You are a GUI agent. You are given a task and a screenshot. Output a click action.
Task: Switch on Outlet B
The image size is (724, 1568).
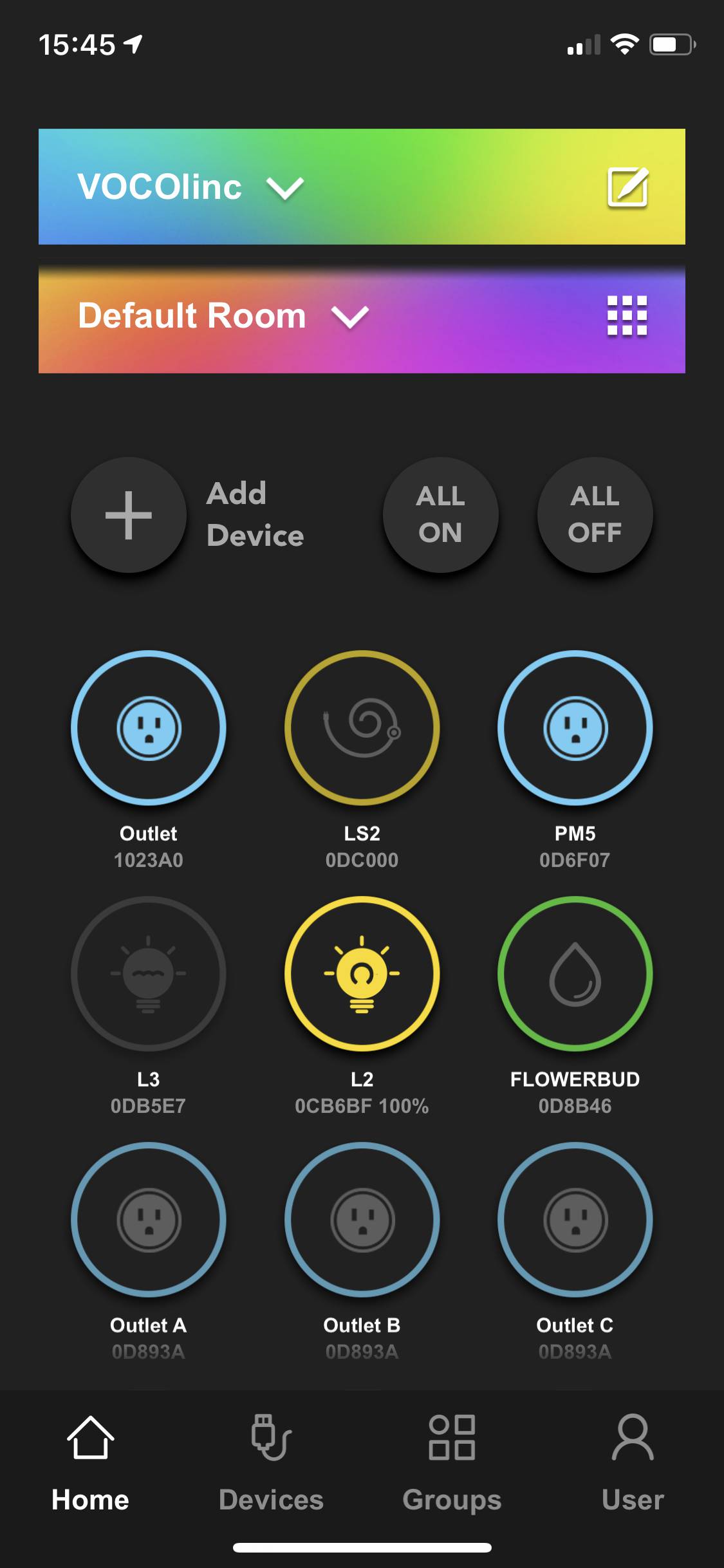[x=362, y=1220]
